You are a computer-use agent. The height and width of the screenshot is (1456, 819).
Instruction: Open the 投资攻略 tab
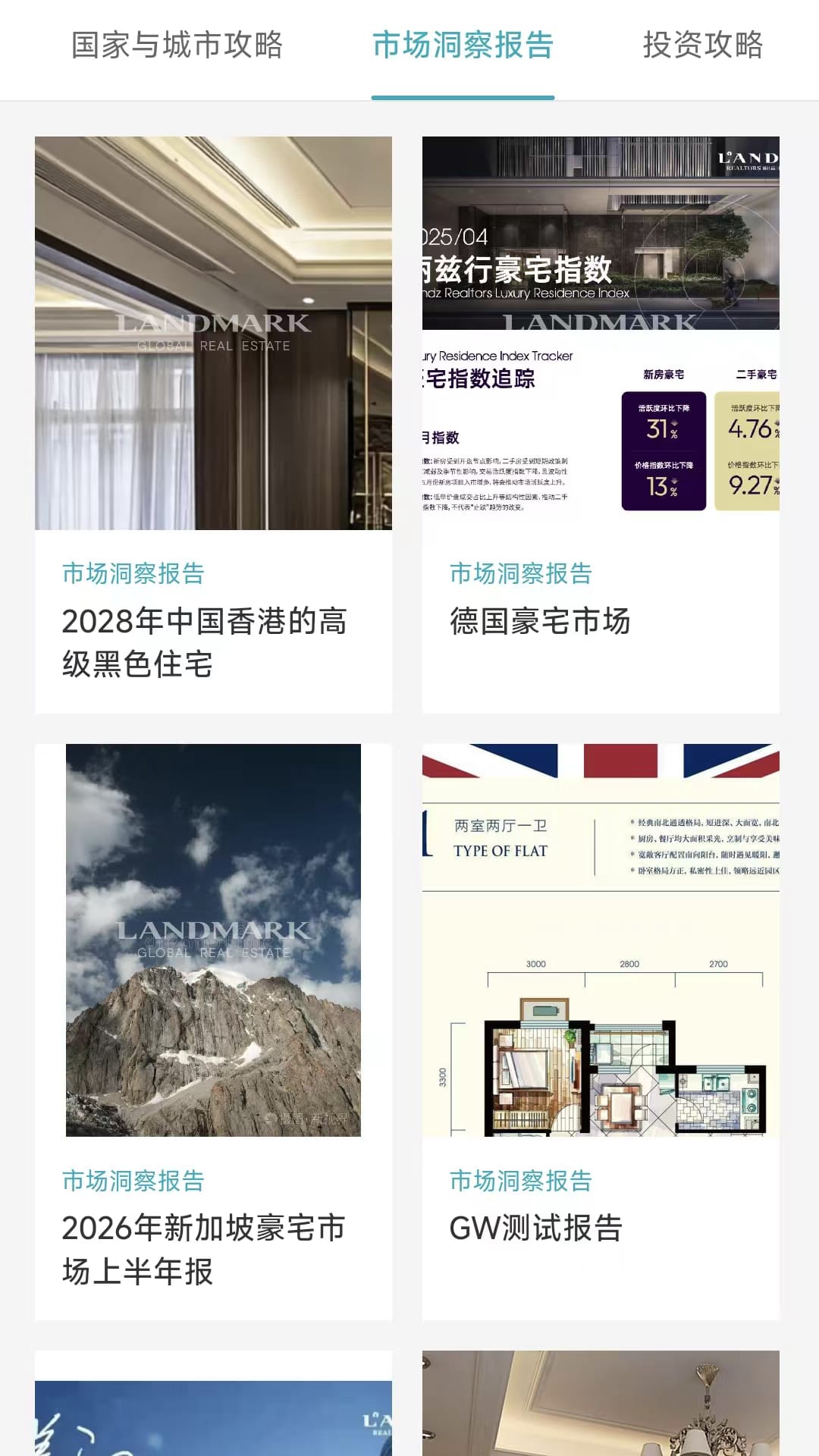pos(704,47)
